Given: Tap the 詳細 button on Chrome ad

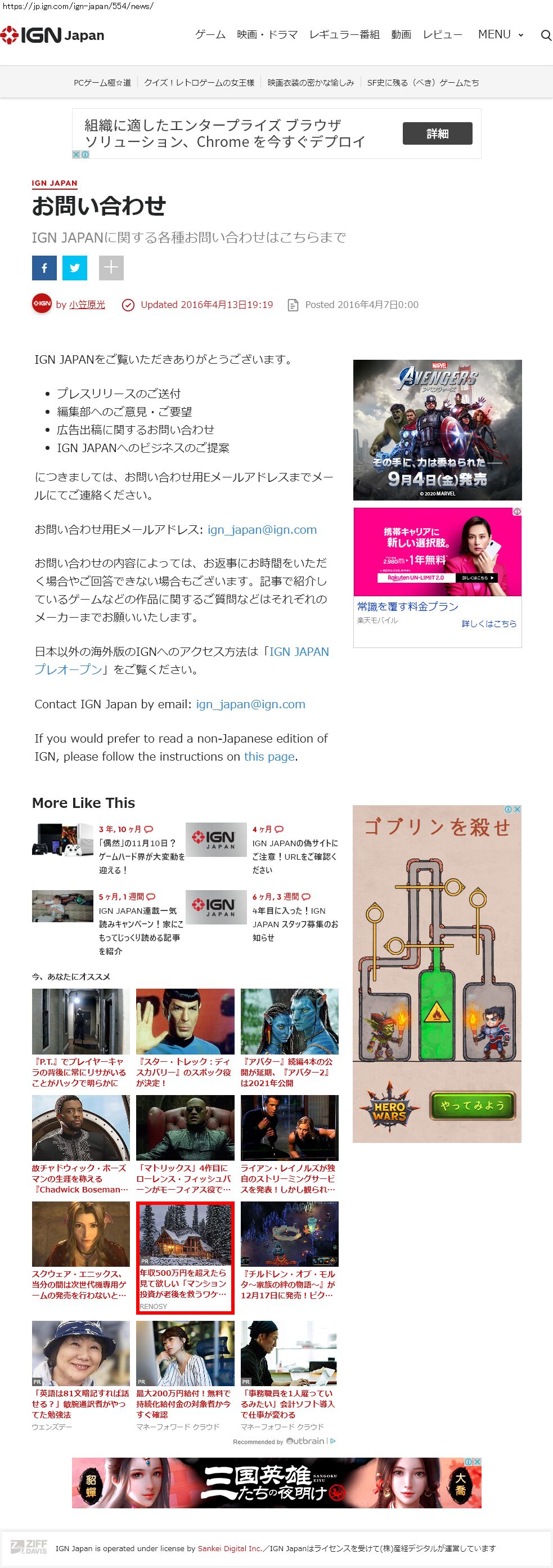Looking at the screenshot, I should tap(437, 134).
